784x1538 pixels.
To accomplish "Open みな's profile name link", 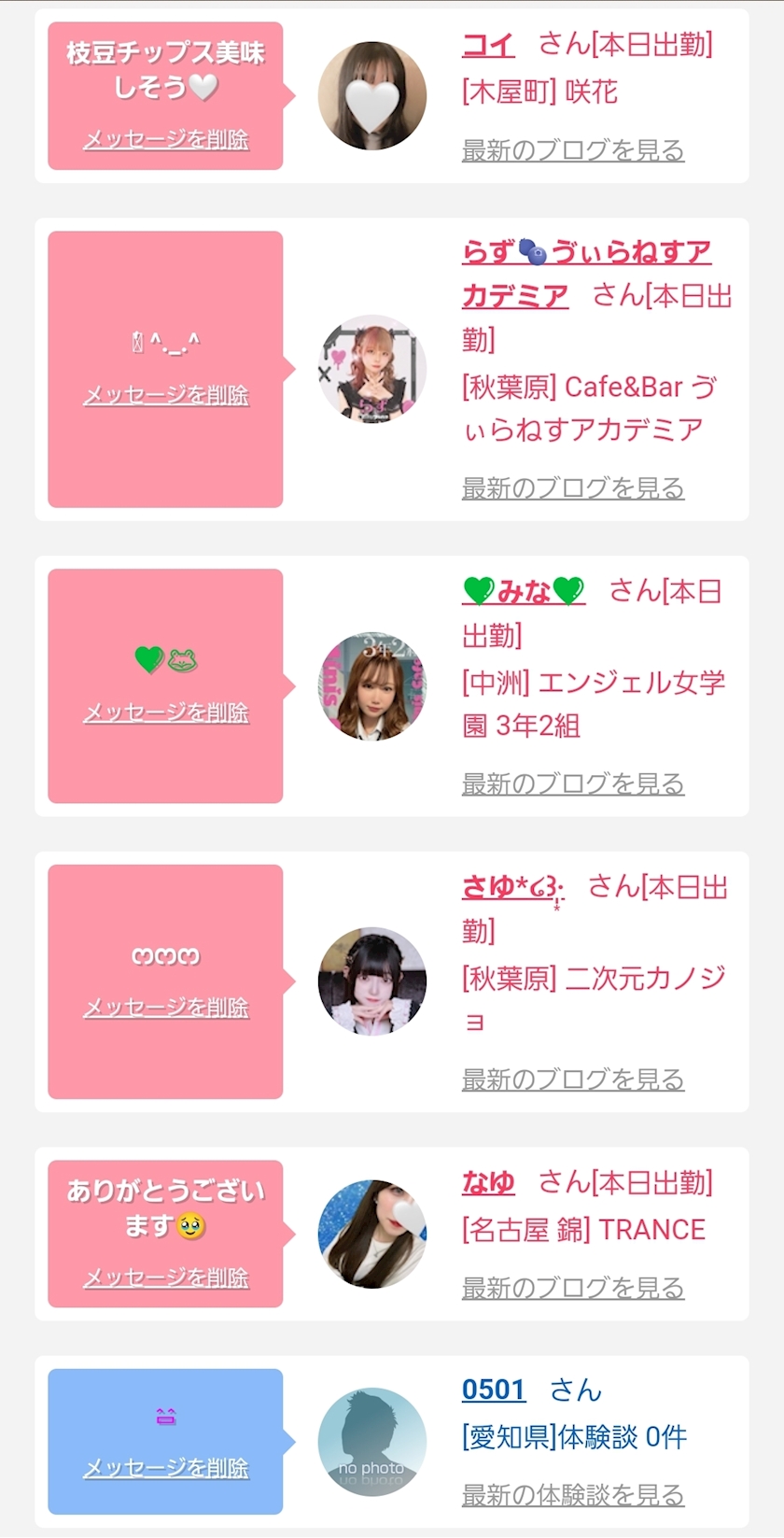I will click(x=524, y=591).
